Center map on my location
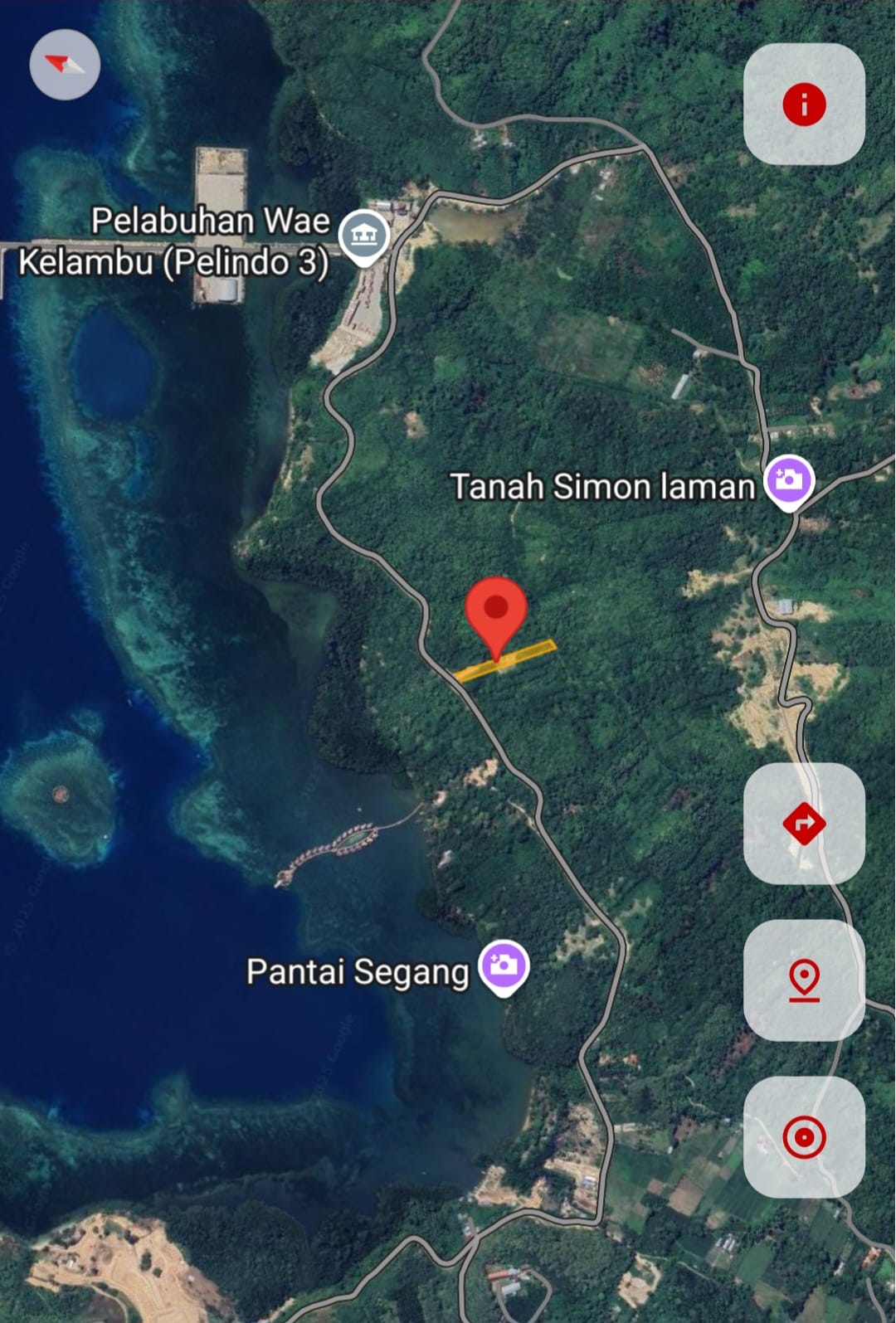This screenshot has width=896, height=1323. coord(803,1136)
